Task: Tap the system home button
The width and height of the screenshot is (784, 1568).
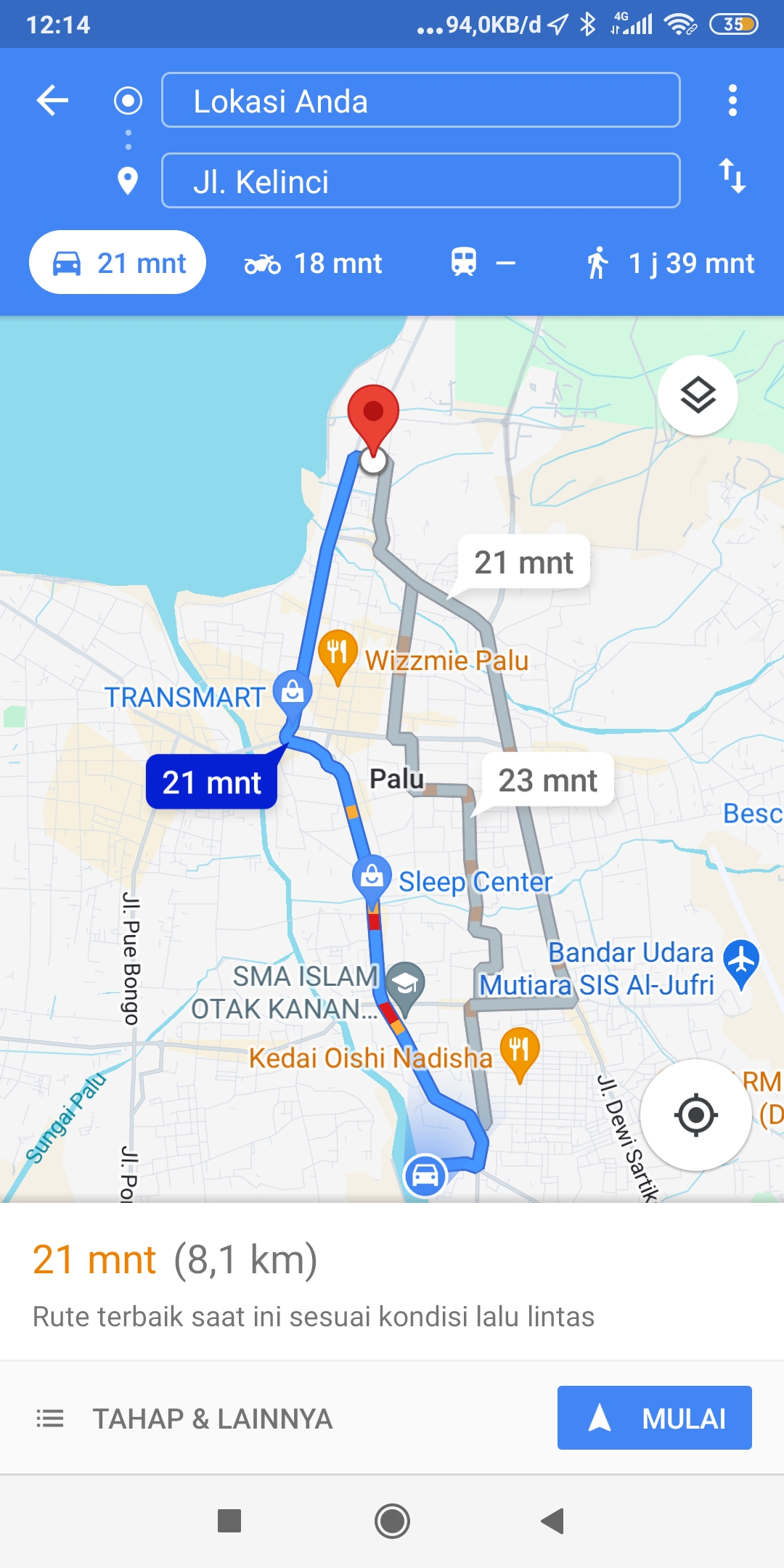Action: (x=392, y=1521)
